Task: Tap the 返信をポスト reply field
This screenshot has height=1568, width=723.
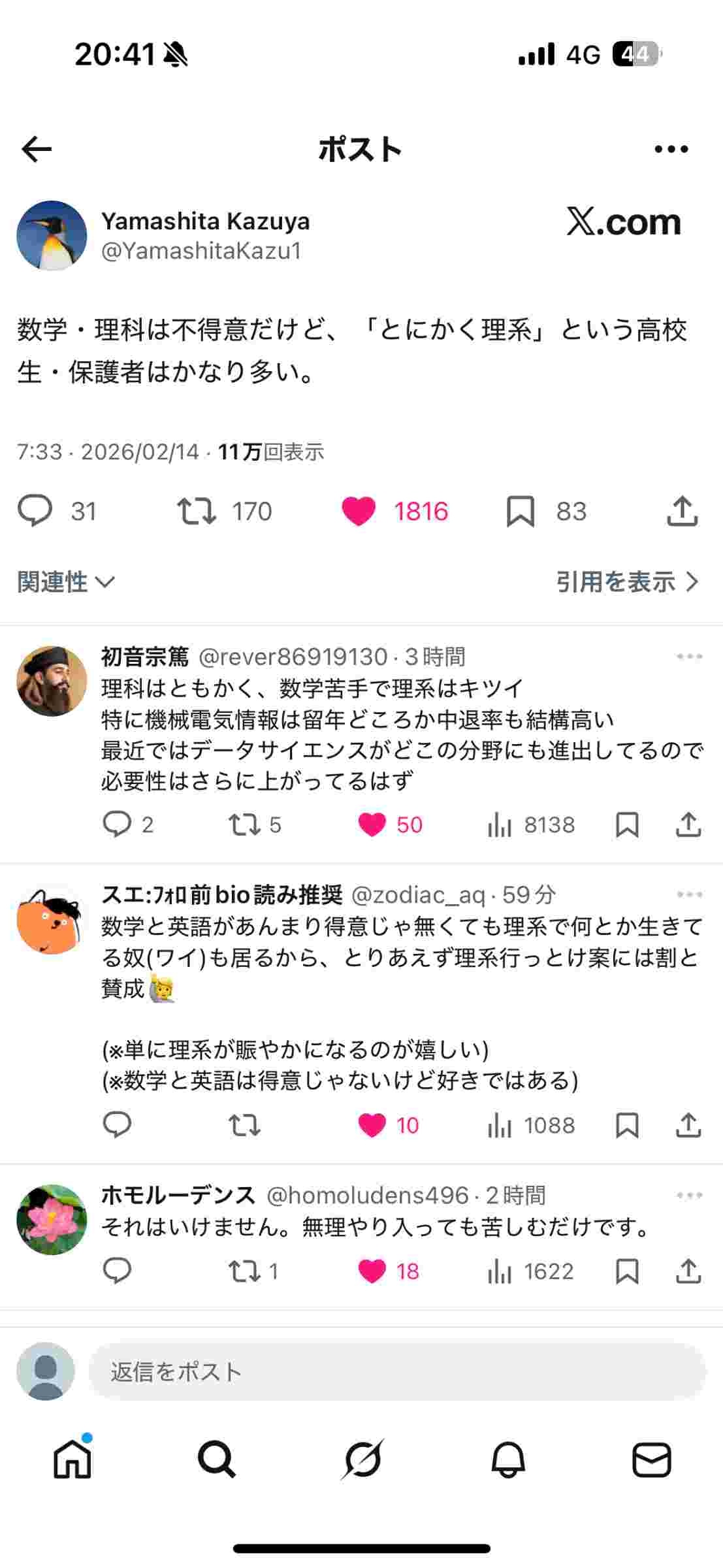Action: coord(397,1371)
